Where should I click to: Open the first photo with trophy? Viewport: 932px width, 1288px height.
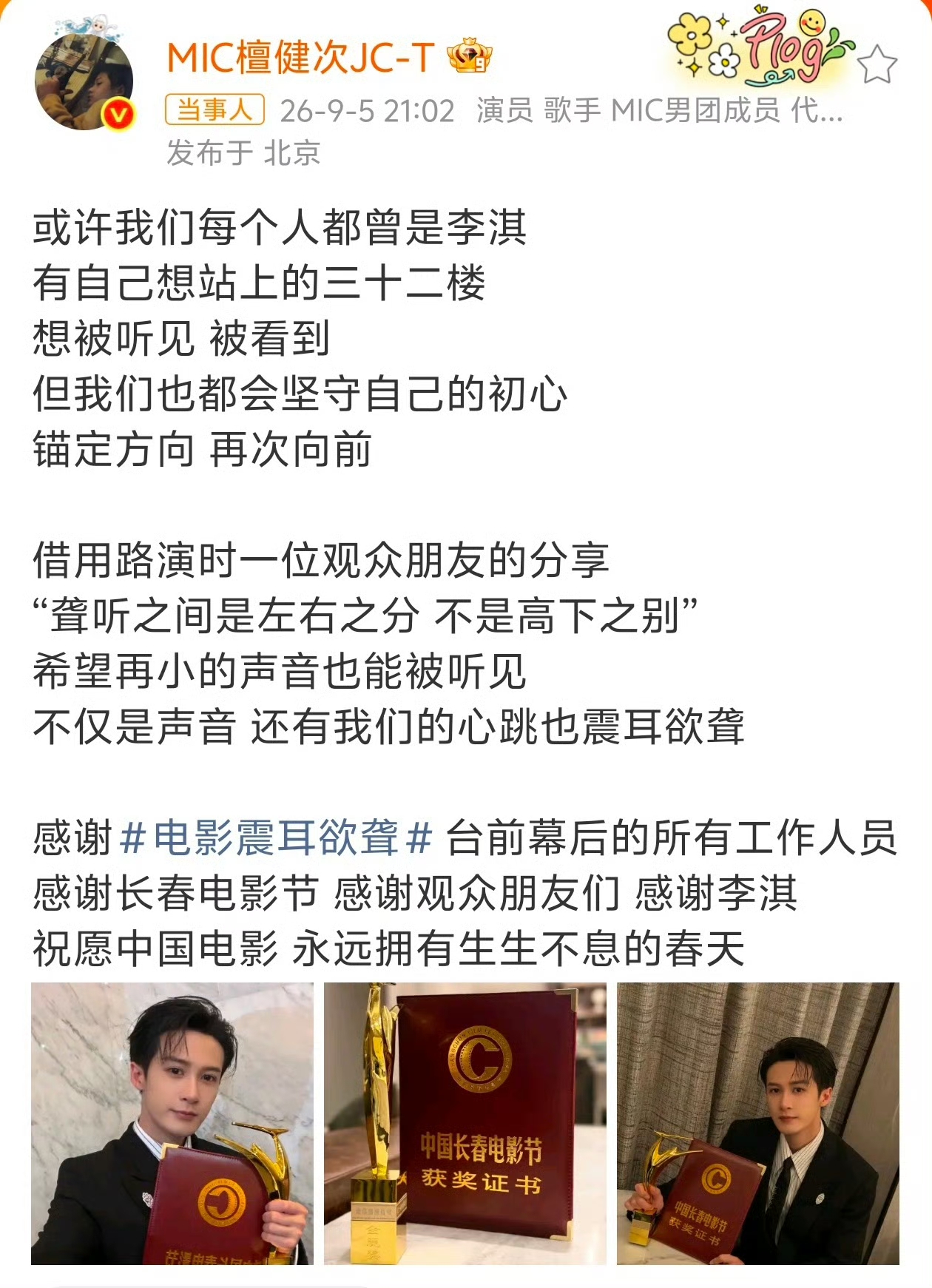[172, 1124]
